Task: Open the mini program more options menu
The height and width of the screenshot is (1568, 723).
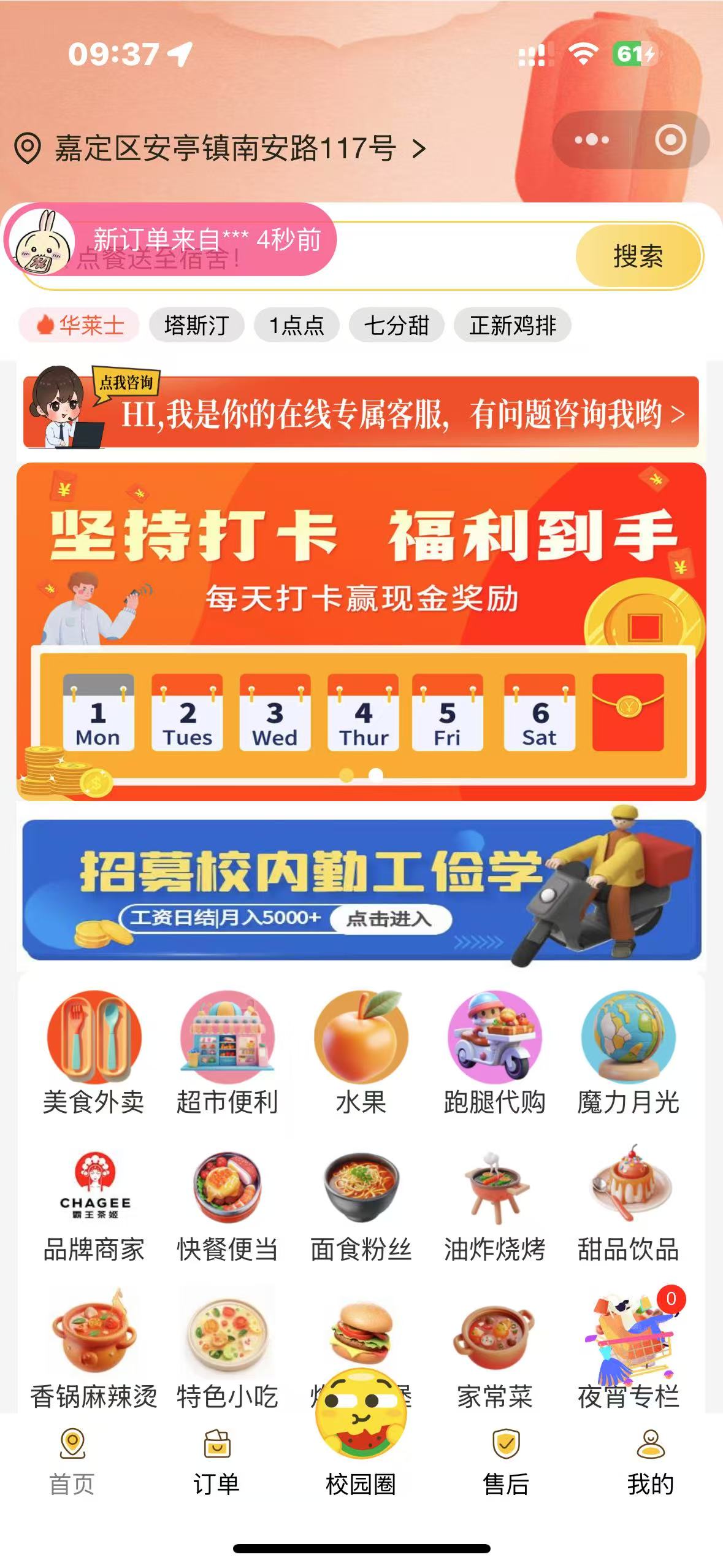Action: [x=591, y=140]
